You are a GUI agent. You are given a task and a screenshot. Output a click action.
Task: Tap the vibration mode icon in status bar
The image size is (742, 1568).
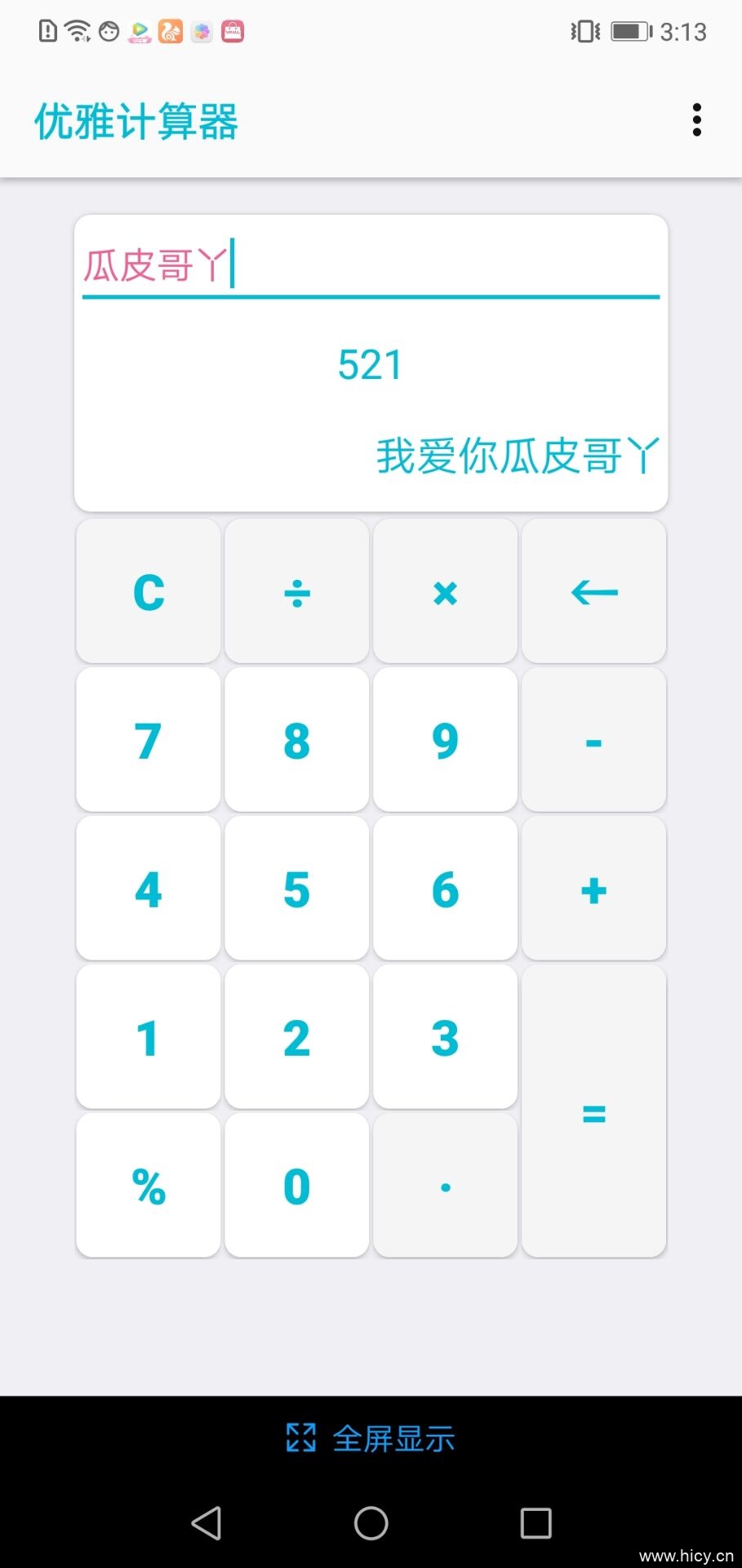[x=583, y=31]
